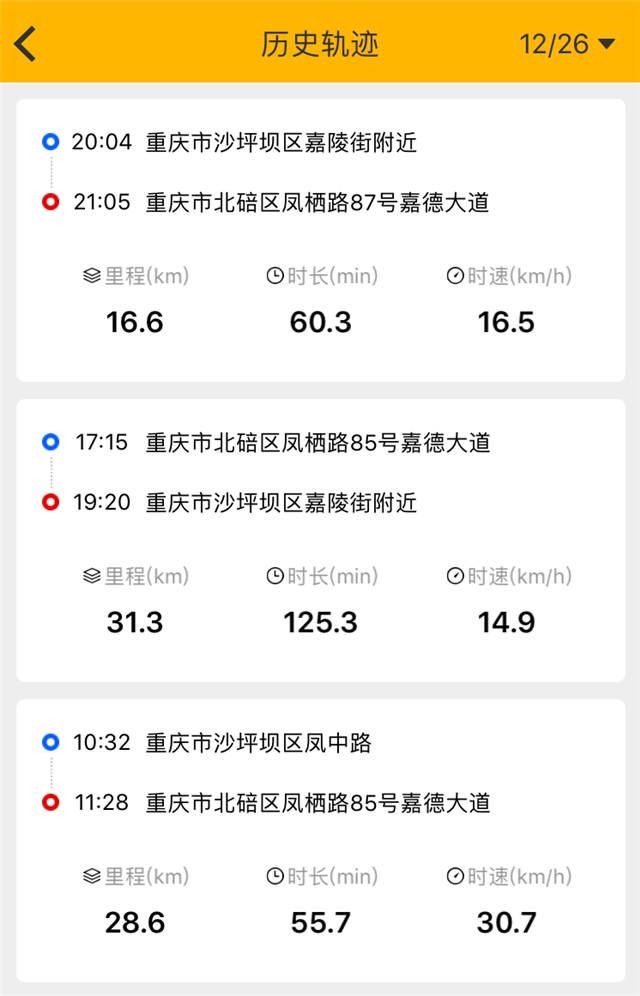Open the 12/26 date dropdown

click(567, 44)
